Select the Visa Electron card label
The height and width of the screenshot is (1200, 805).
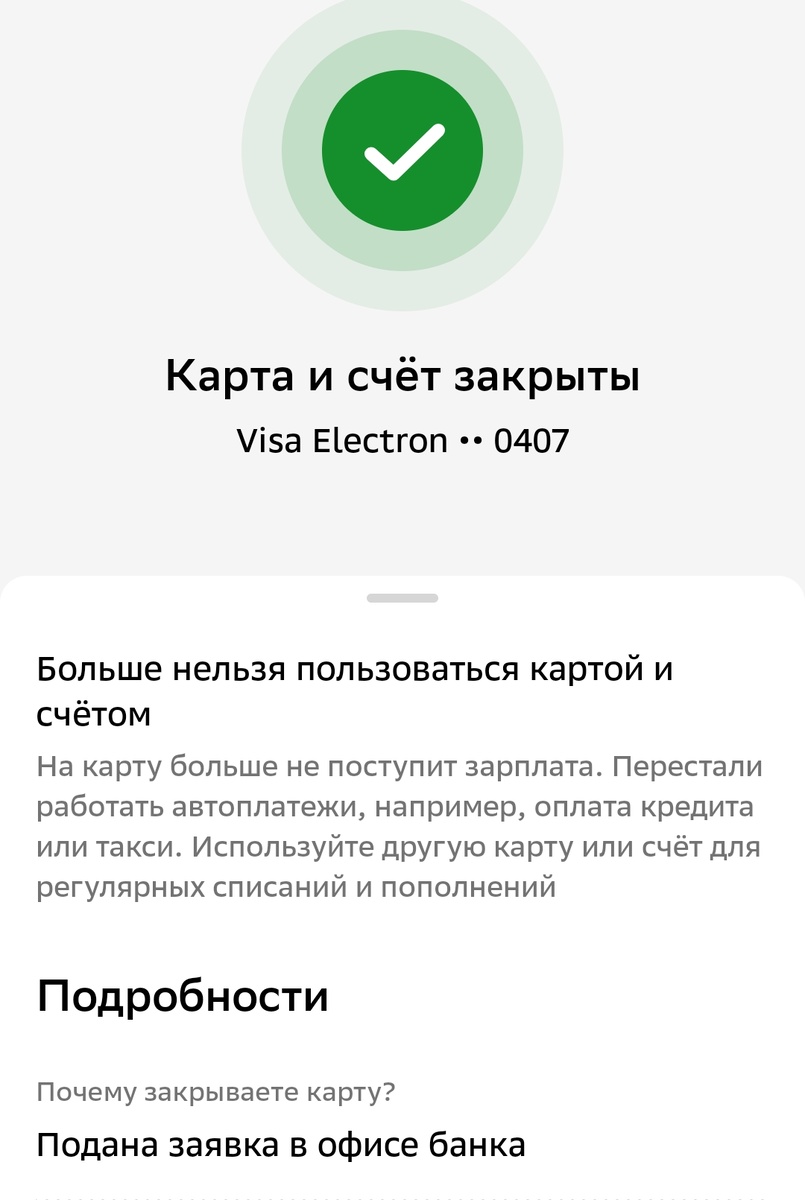coord(340,440)
